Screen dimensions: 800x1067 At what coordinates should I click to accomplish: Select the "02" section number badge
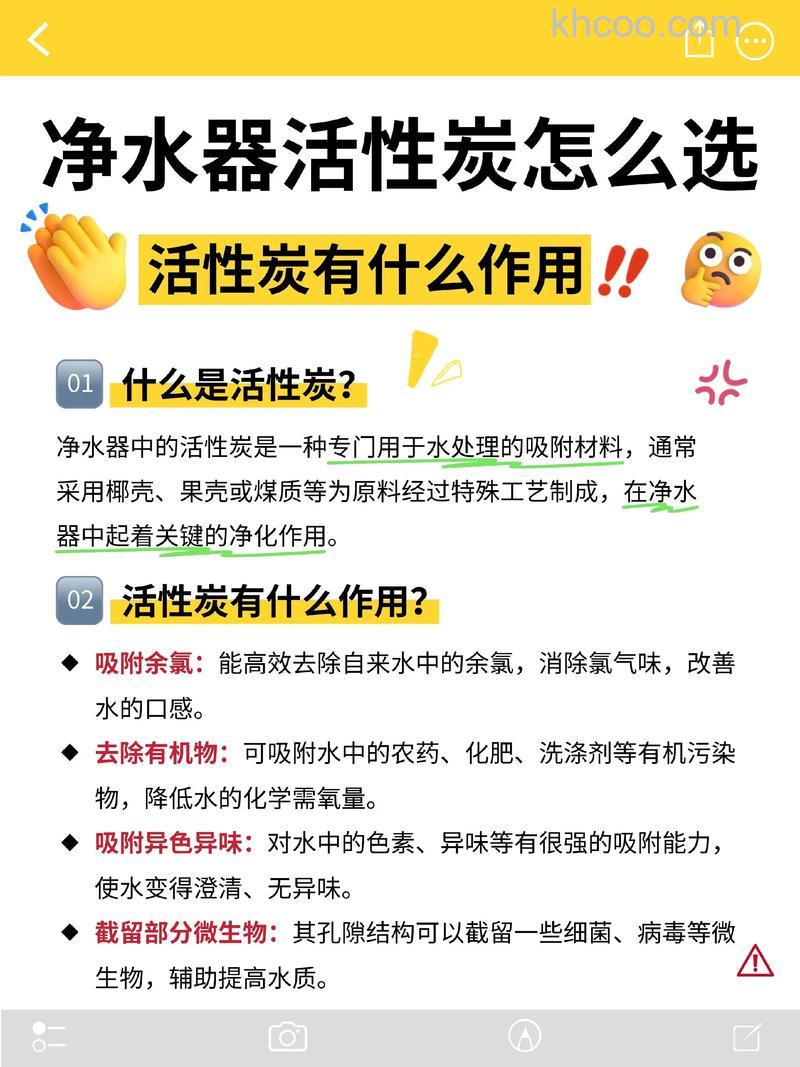click(78, 599)
